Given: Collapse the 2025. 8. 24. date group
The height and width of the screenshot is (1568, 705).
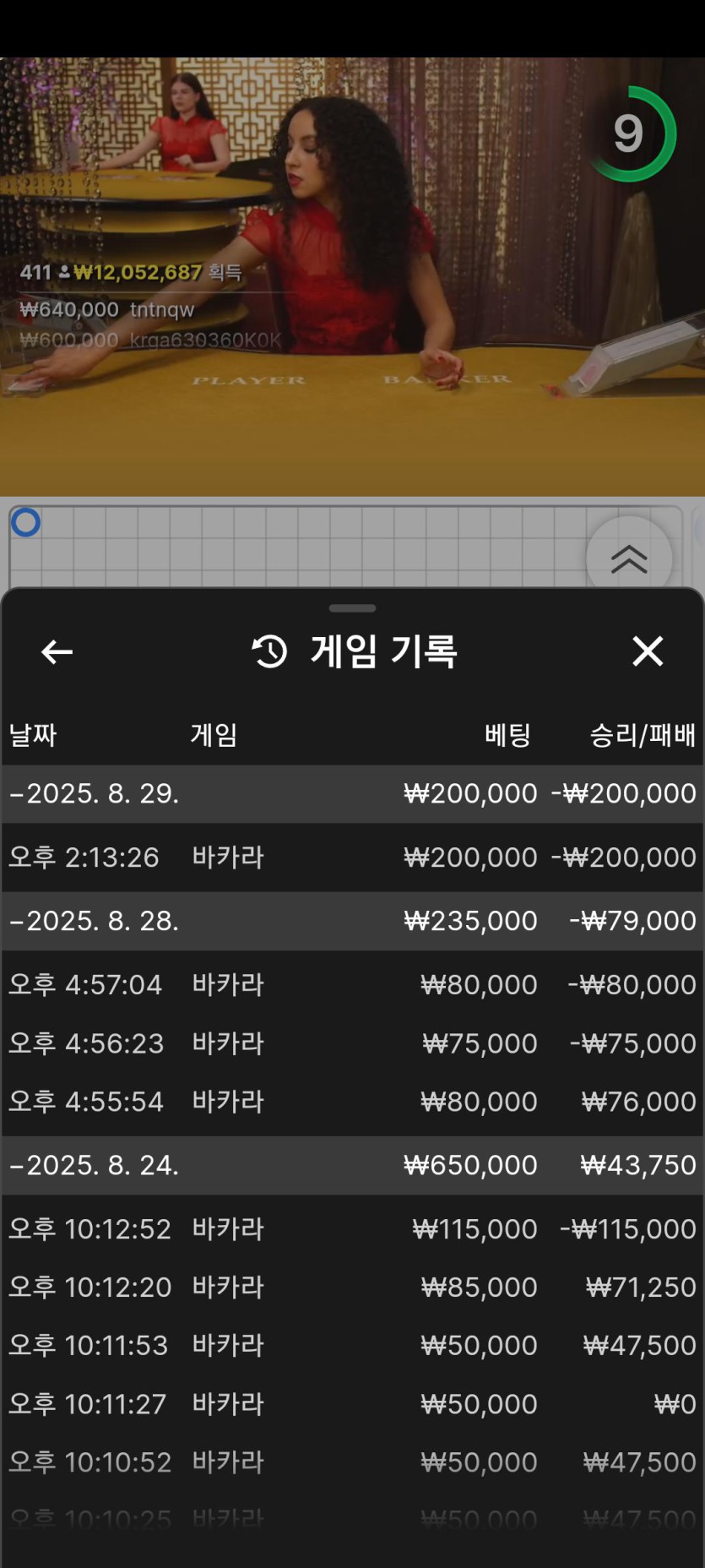Looking at the screenshot, I should coord(95,1166).
